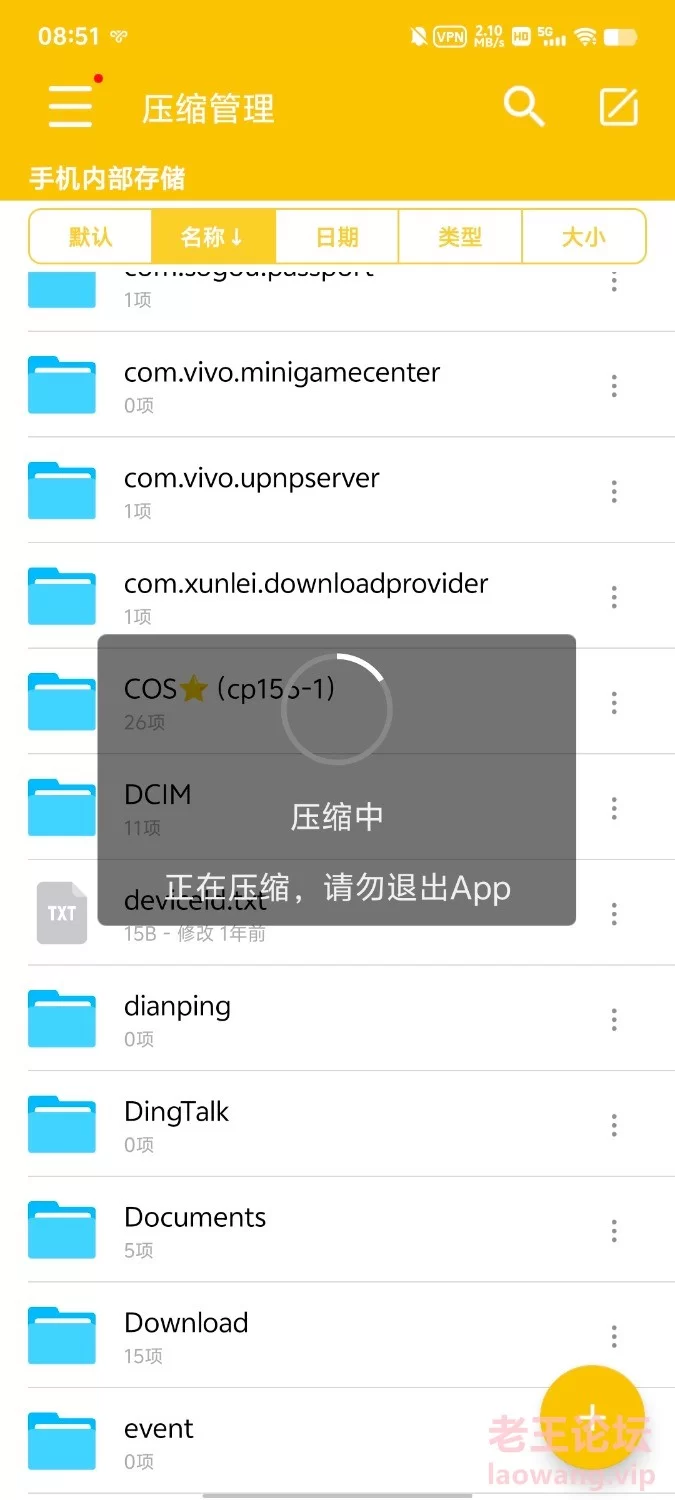This screenshot has height=1500, width=675.
Task: Show more options for com.vivo.upnpserver
Action: tap(614, 491)
